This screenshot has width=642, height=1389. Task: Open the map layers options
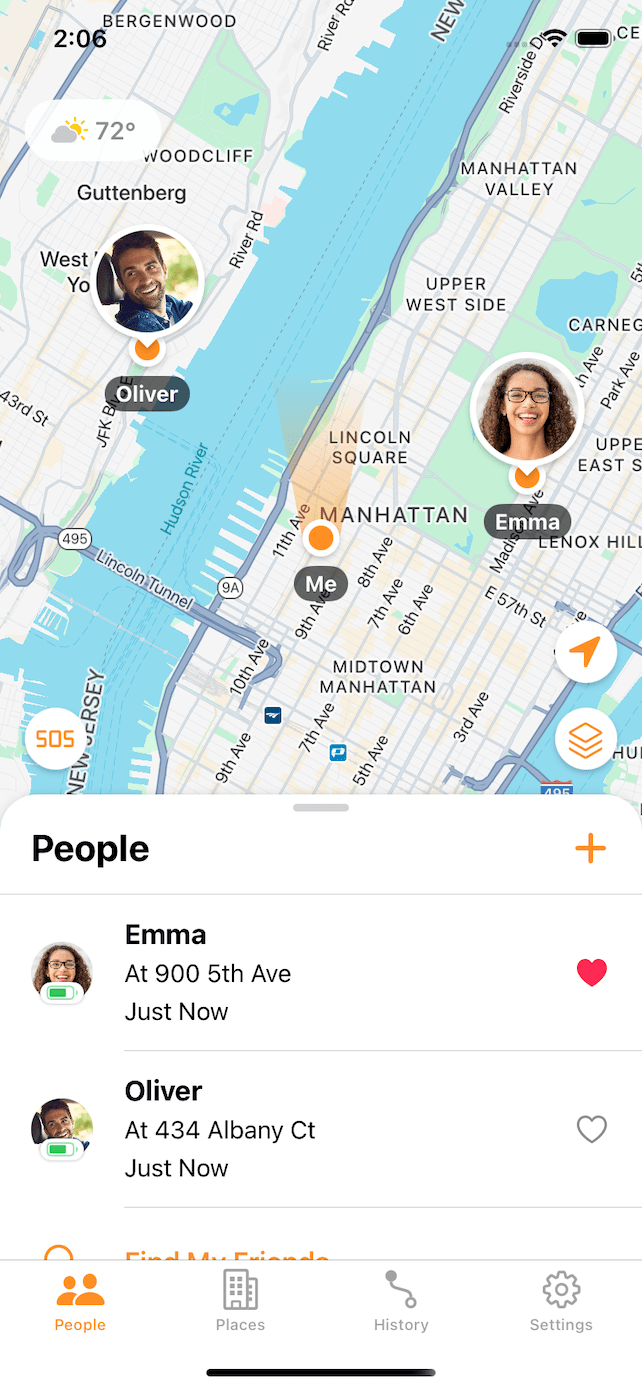point(585,740)
